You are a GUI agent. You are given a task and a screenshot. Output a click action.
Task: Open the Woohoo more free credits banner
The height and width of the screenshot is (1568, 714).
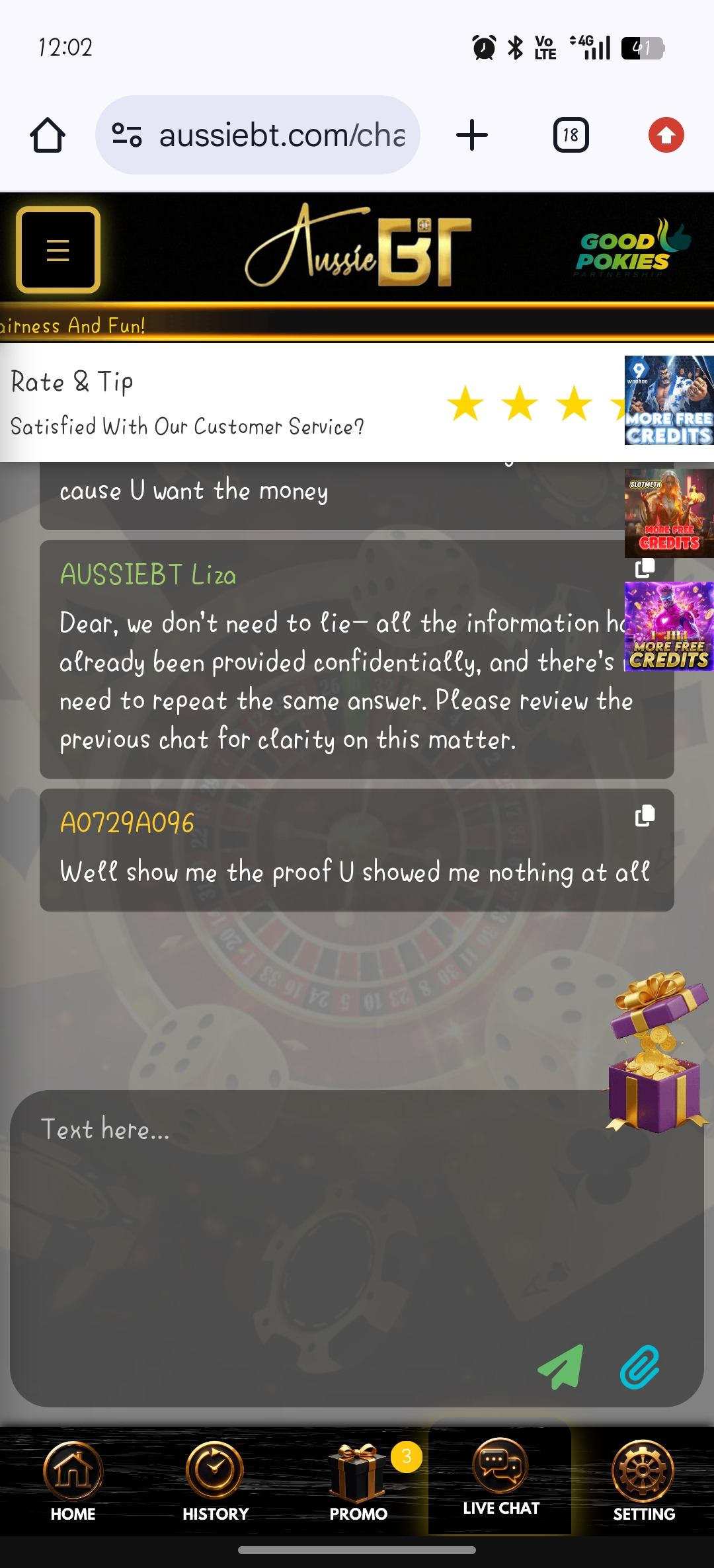(x=668, y=401)
